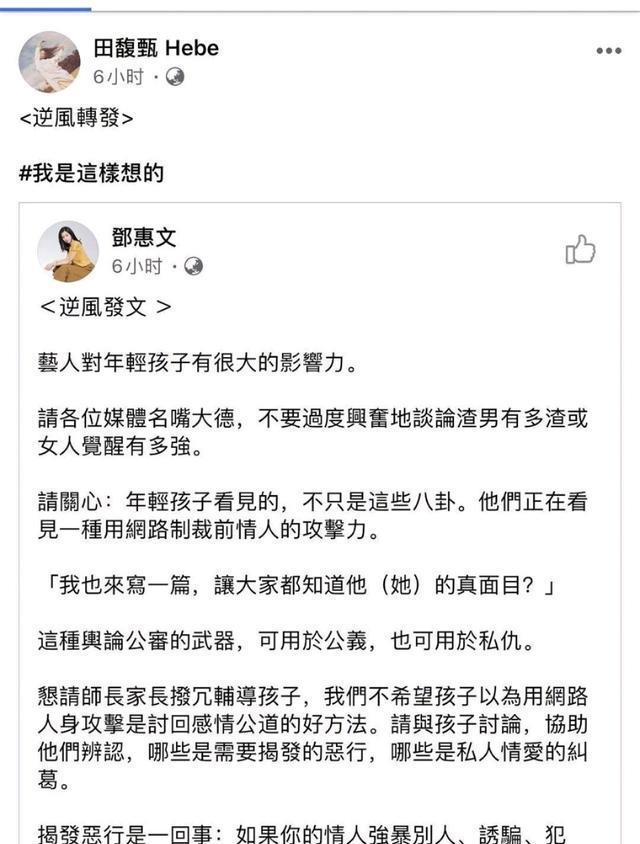Image resolution: width=640 pixels, height=844 pixels.
Task: Tap 鄧惠文's profile avatar
Action: coord(68,251)
